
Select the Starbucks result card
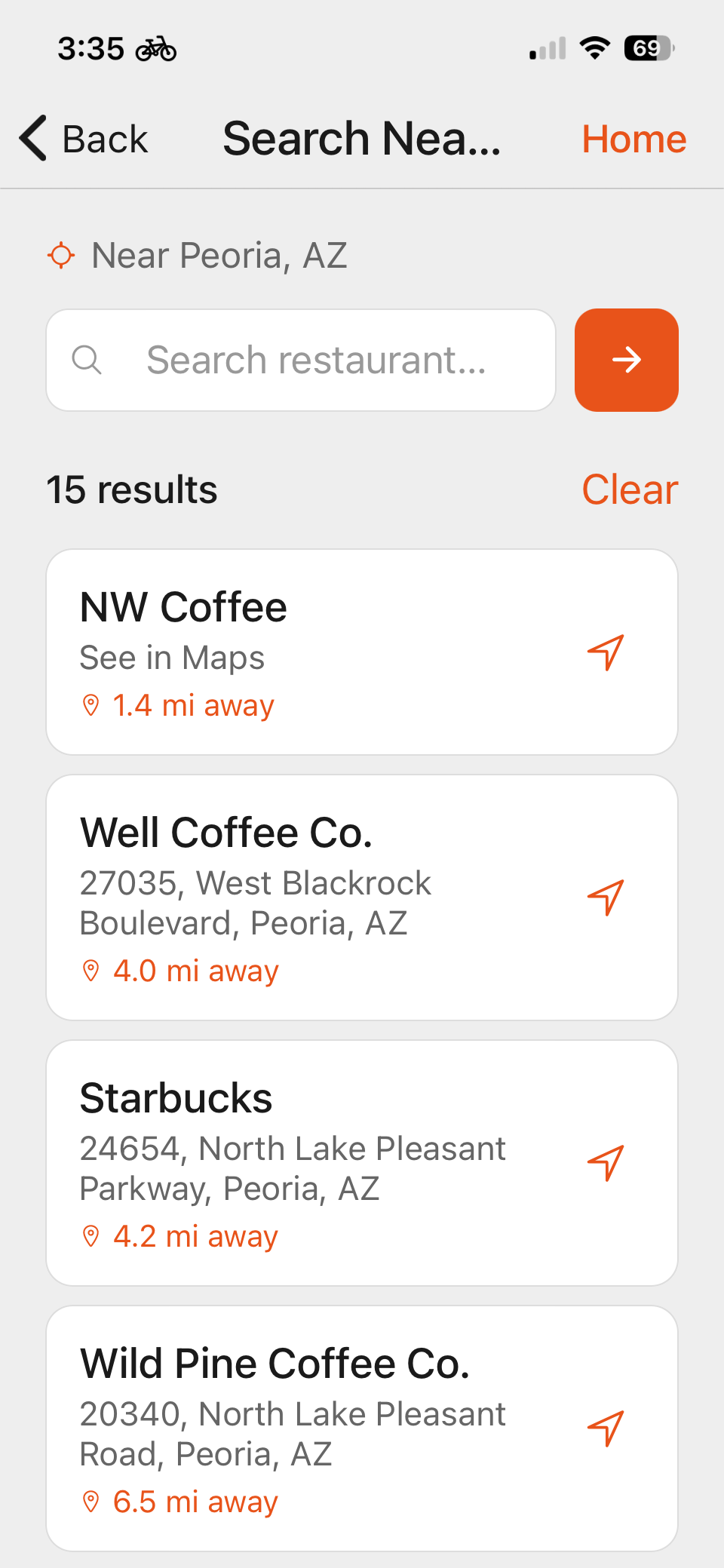point(302,1163)
